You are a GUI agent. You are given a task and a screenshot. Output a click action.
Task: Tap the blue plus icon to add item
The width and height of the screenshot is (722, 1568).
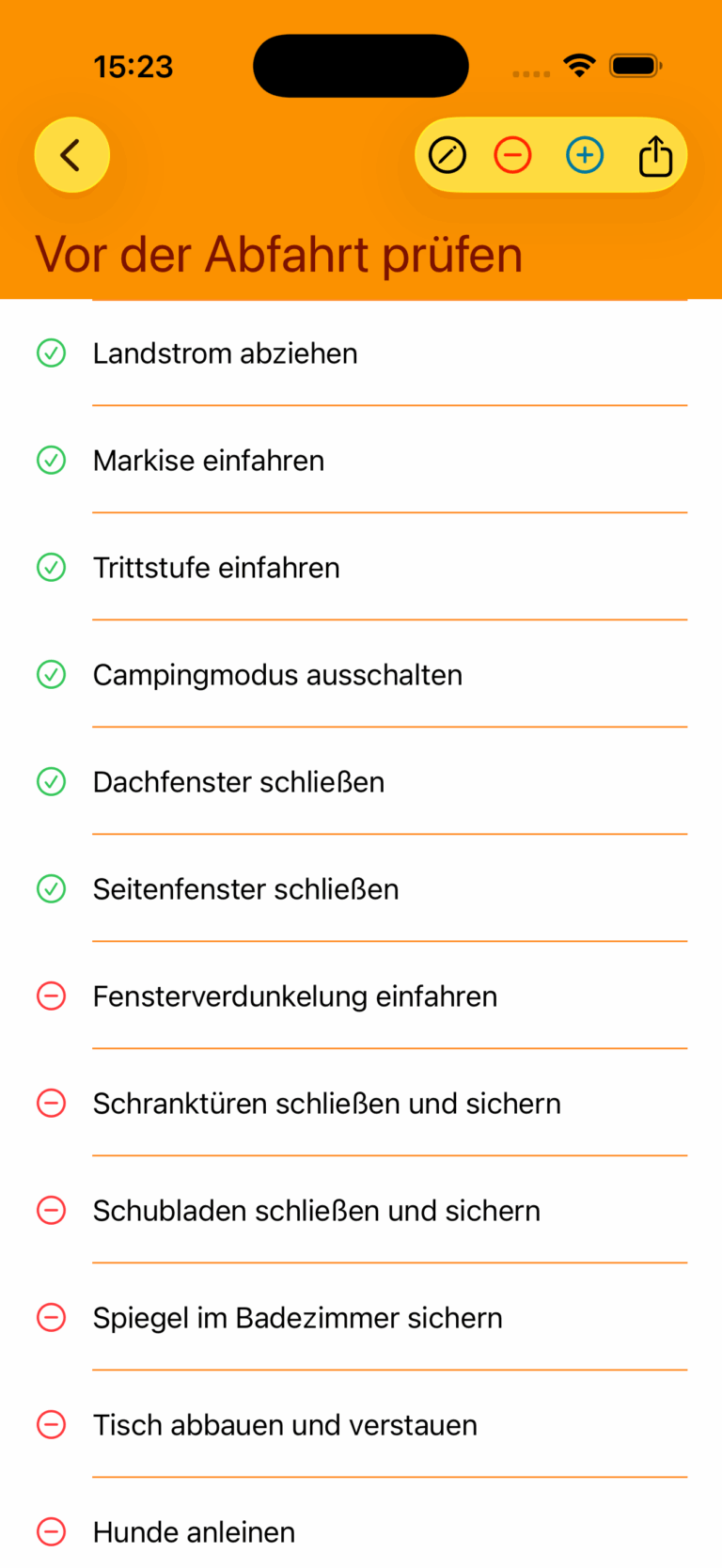coord(585,155)
